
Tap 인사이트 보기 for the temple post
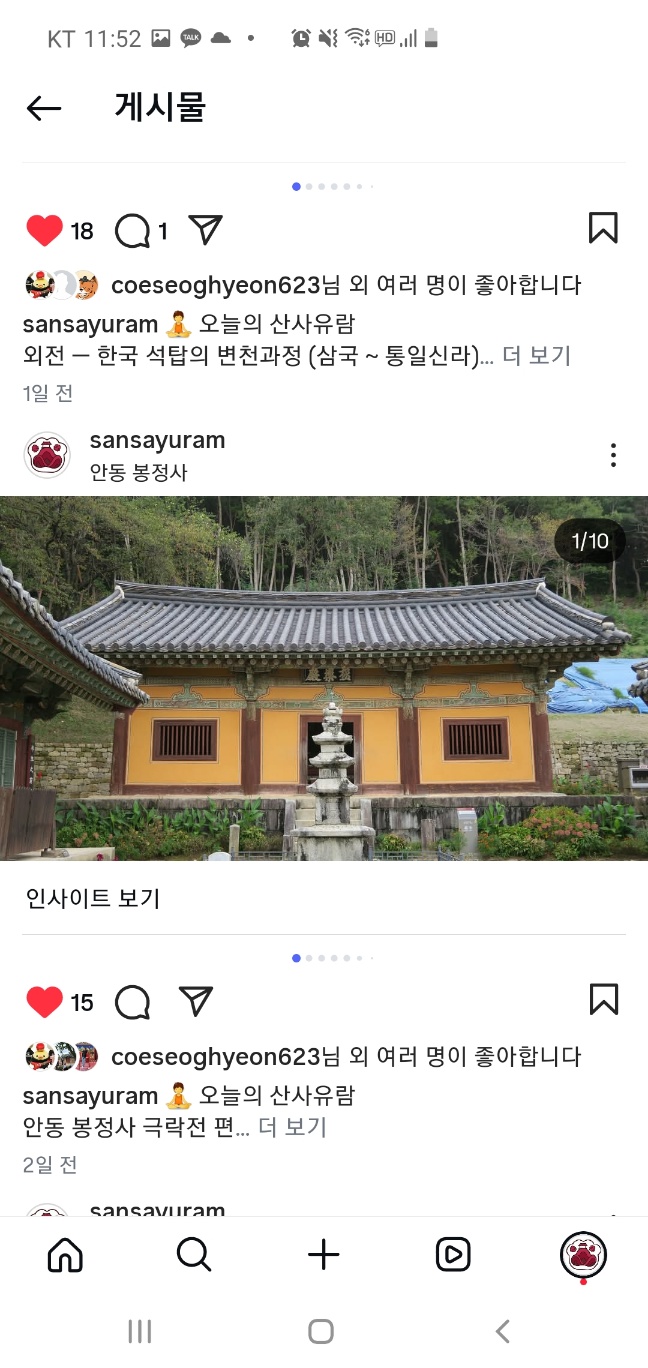[x=93, y=898]
